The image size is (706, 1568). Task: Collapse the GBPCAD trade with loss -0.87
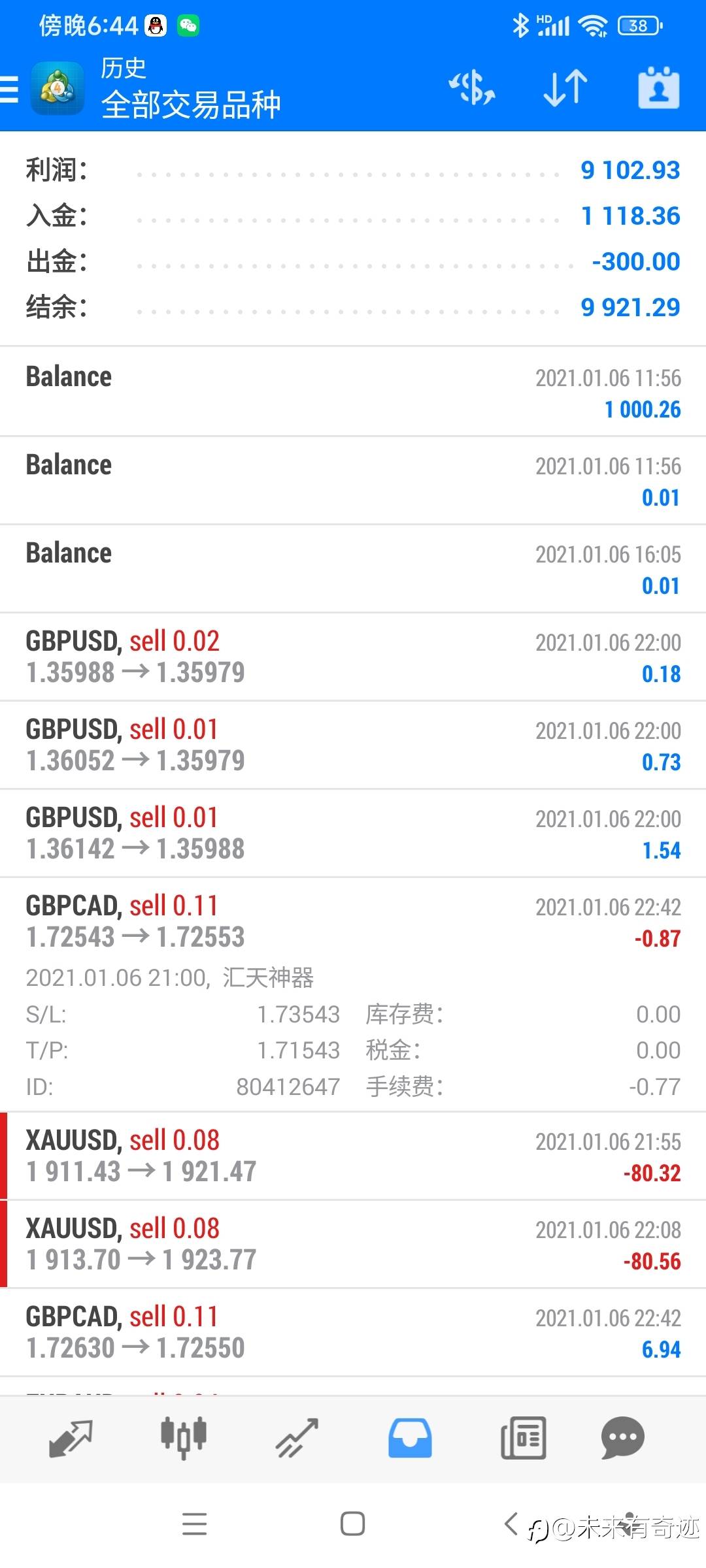[x=353, y=995]
